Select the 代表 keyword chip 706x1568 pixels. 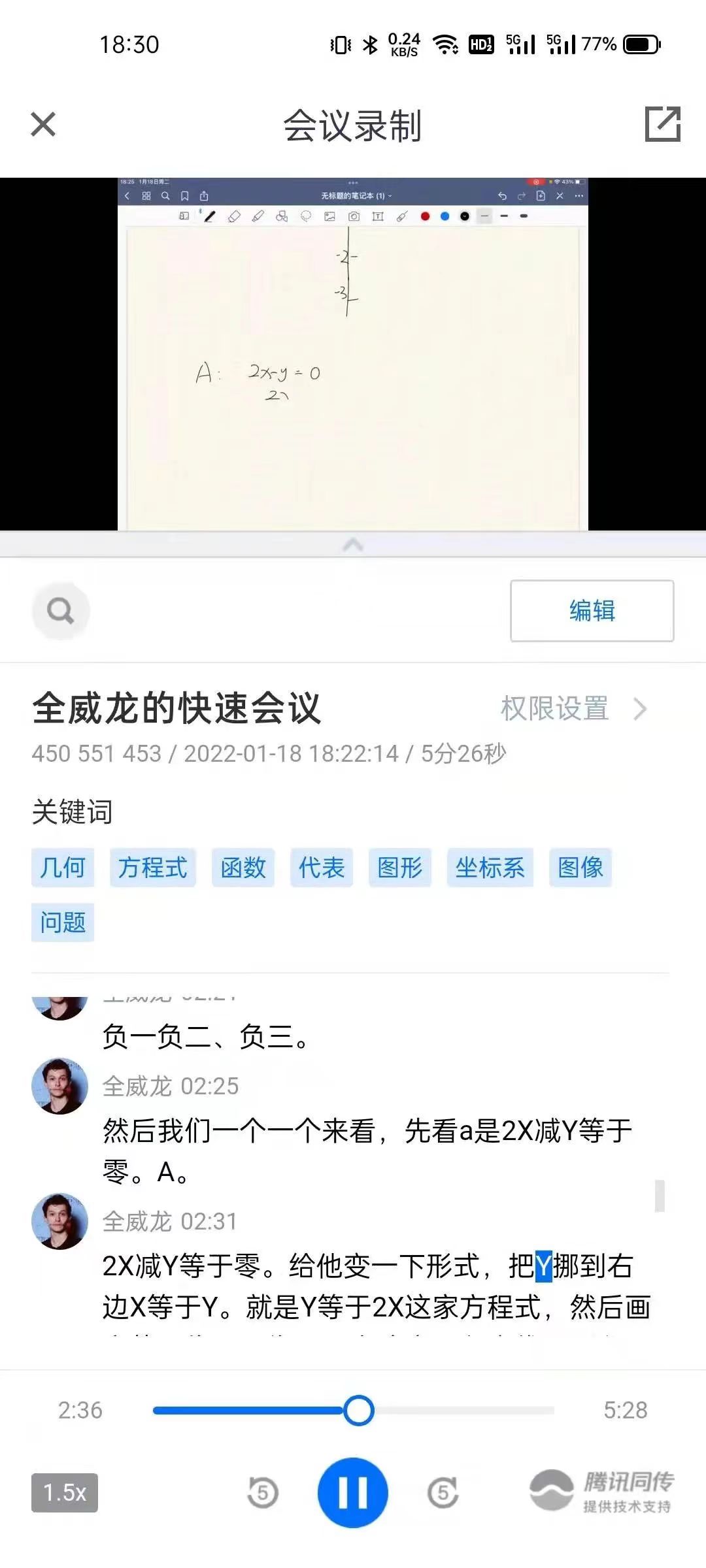(322, 868)
